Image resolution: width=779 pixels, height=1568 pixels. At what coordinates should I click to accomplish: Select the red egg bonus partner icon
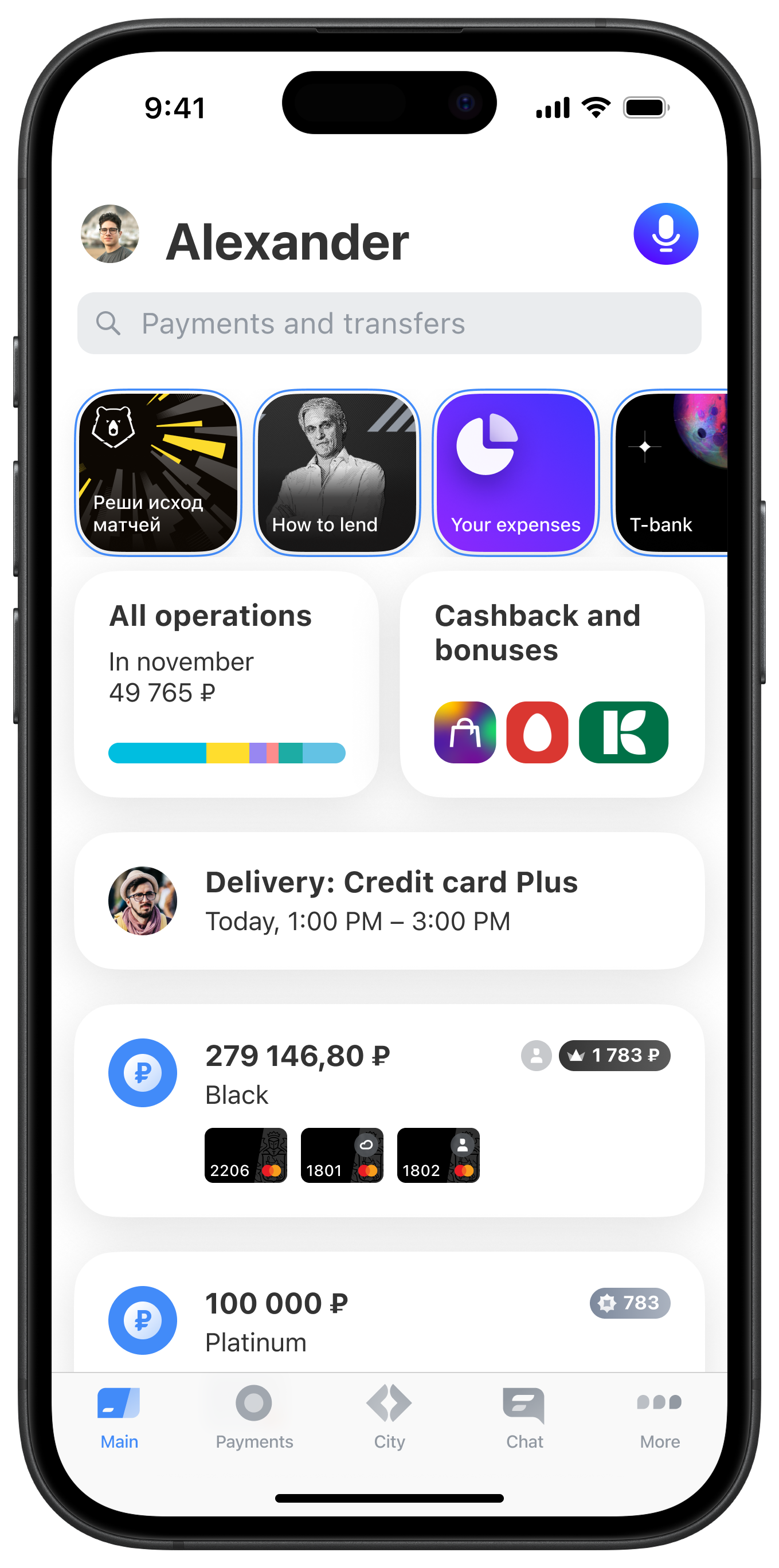point(537,731)
